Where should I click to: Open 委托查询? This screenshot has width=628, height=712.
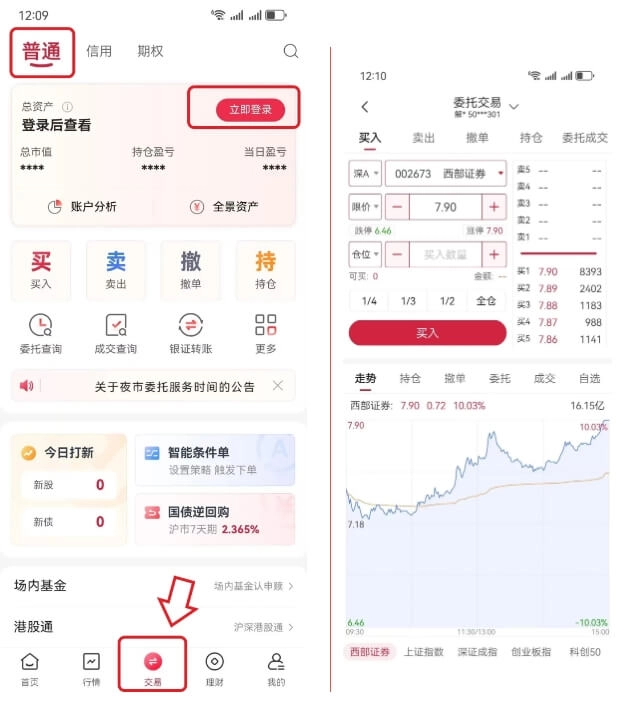(x=40, y=334)
